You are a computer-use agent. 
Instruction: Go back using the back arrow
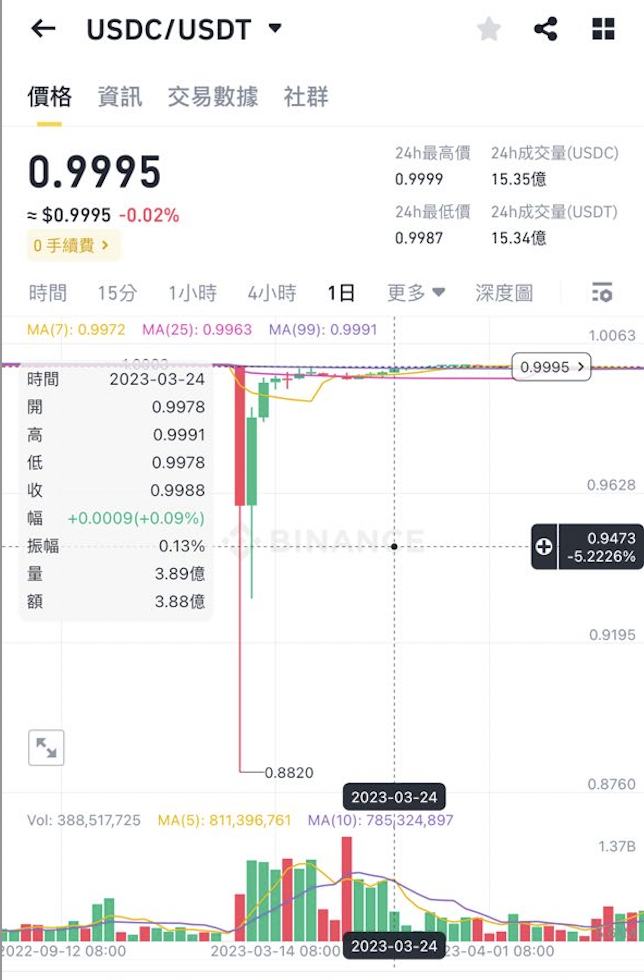tap(43, 29)
